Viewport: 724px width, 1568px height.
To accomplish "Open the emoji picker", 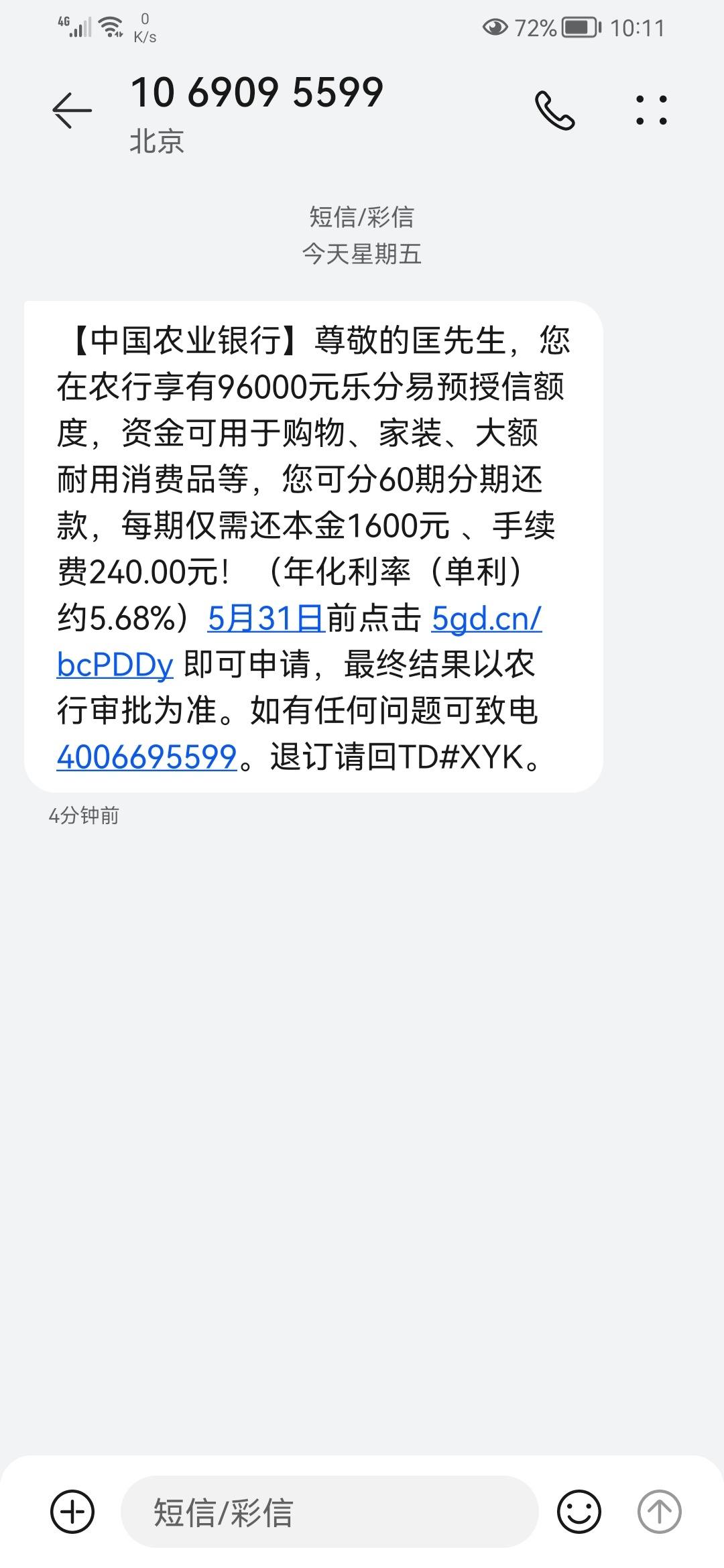I will [x=579, y=1512].
